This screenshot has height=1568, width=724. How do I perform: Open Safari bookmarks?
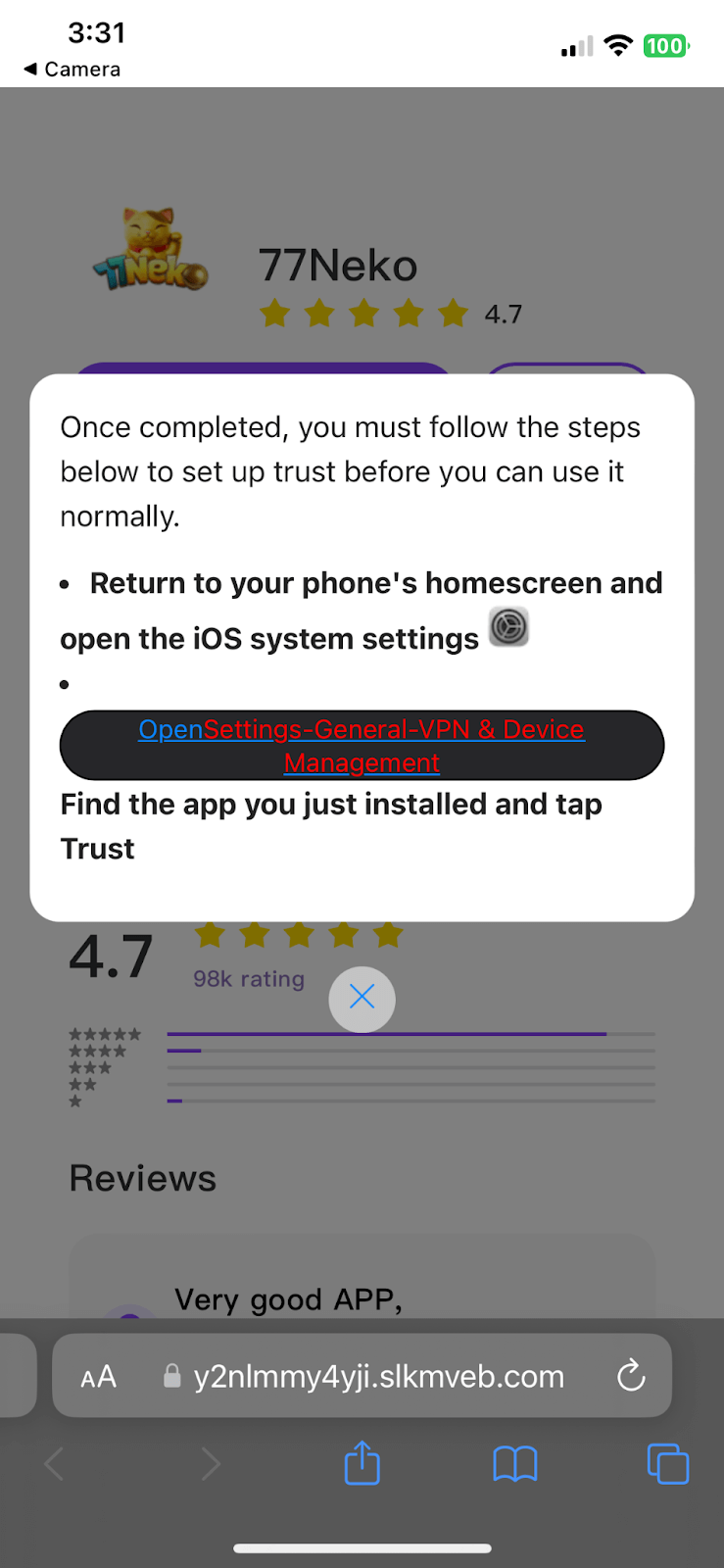click(514, 1464)
